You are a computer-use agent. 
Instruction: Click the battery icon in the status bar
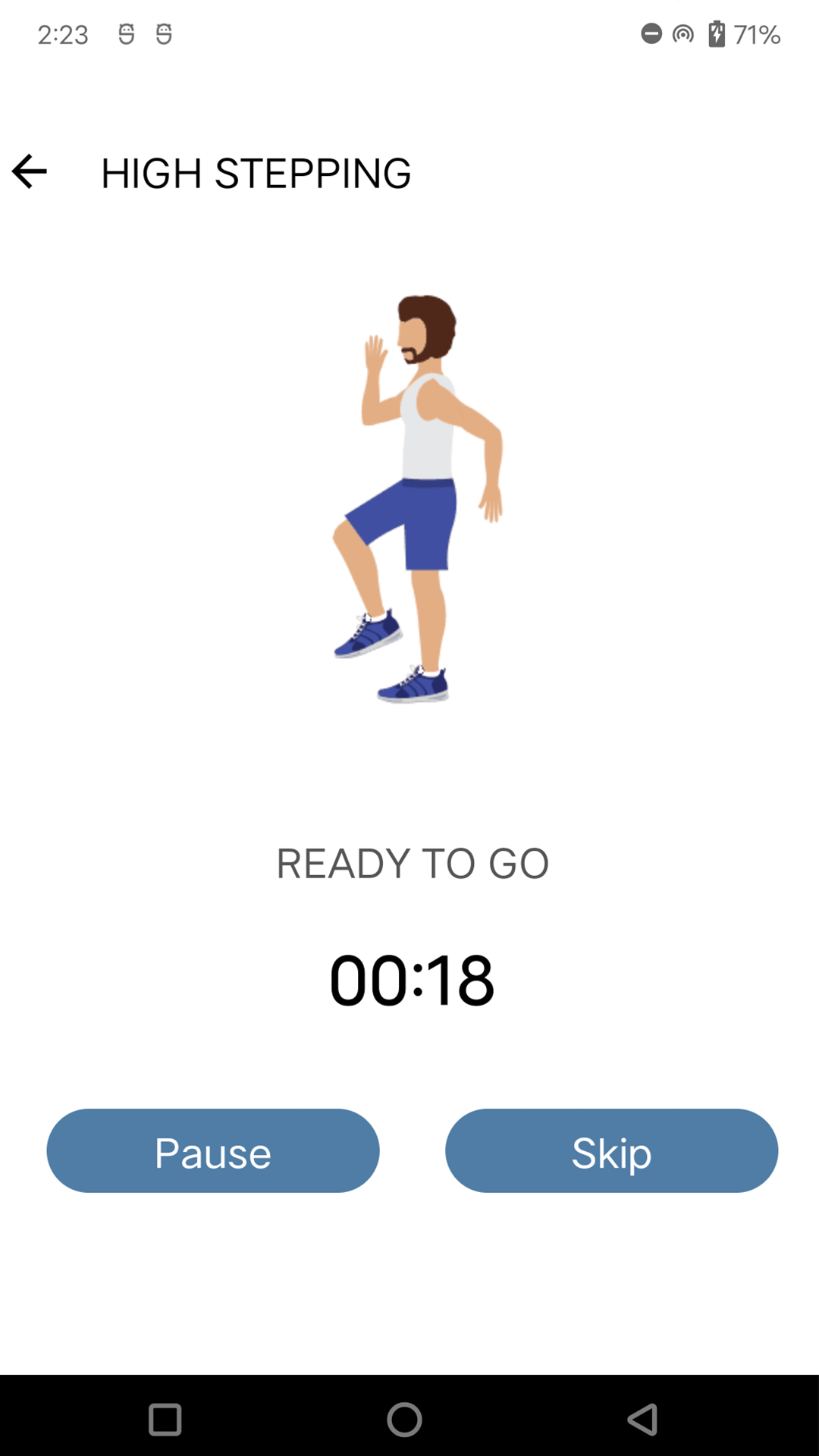[x=716, y=34]
